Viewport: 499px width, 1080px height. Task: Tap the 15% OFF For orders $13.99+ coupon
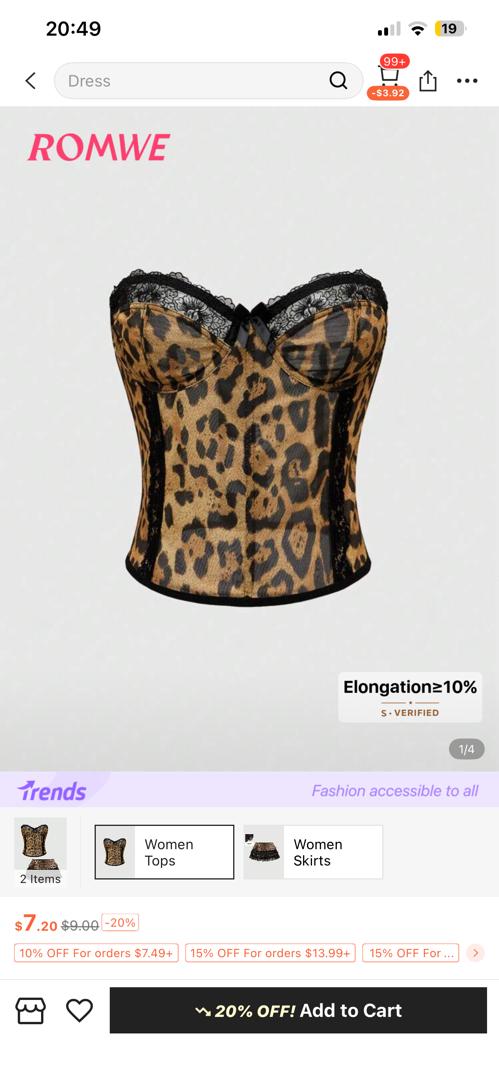tap(270, 953)
